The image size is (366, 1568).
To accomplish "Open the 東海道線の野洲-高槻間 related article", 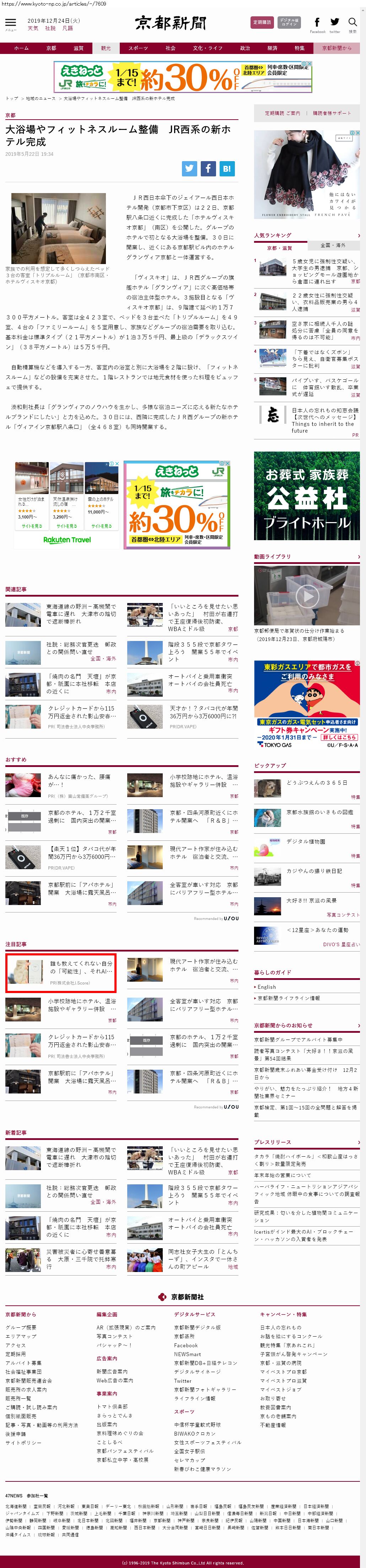I will [81, 614].
